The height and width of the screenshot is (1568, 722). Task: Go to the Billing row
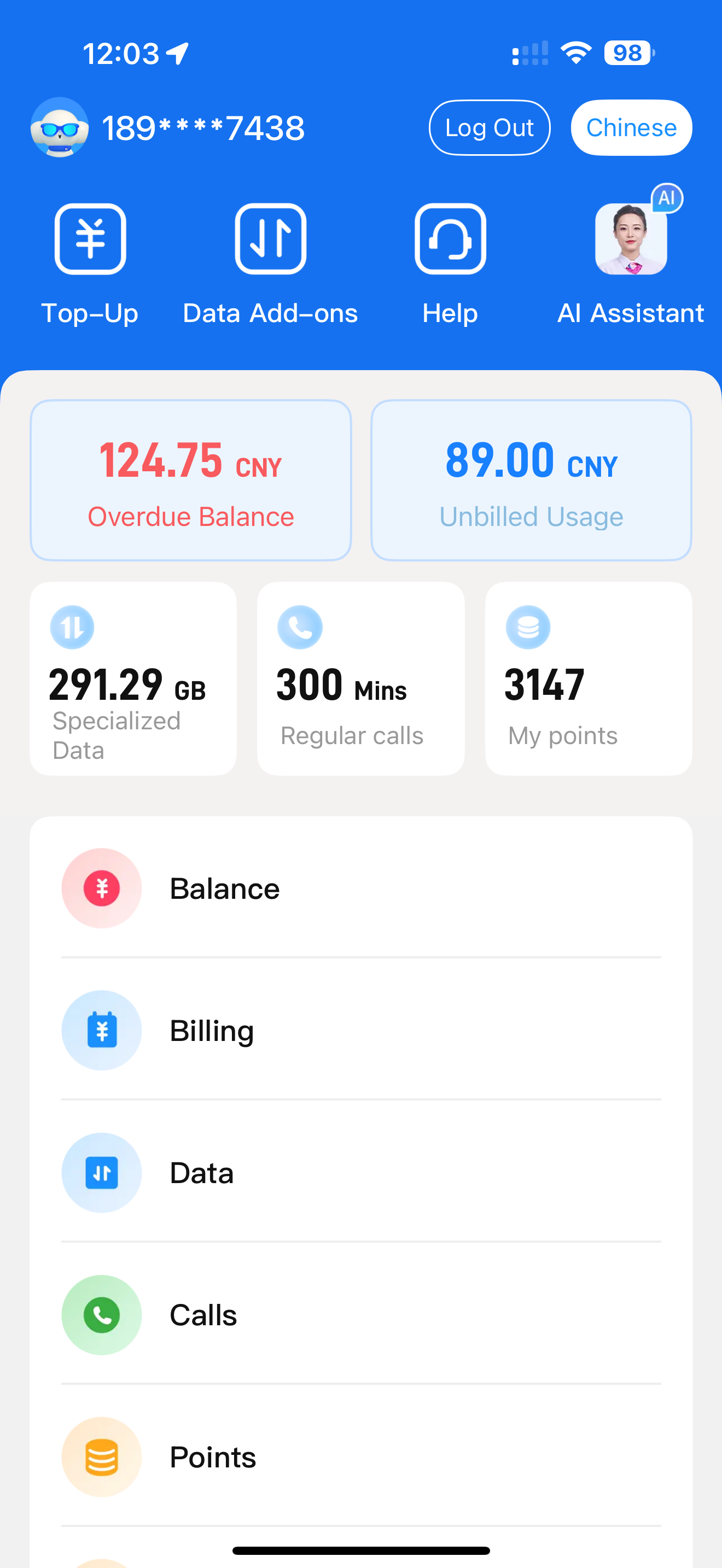click(360, 1031)
